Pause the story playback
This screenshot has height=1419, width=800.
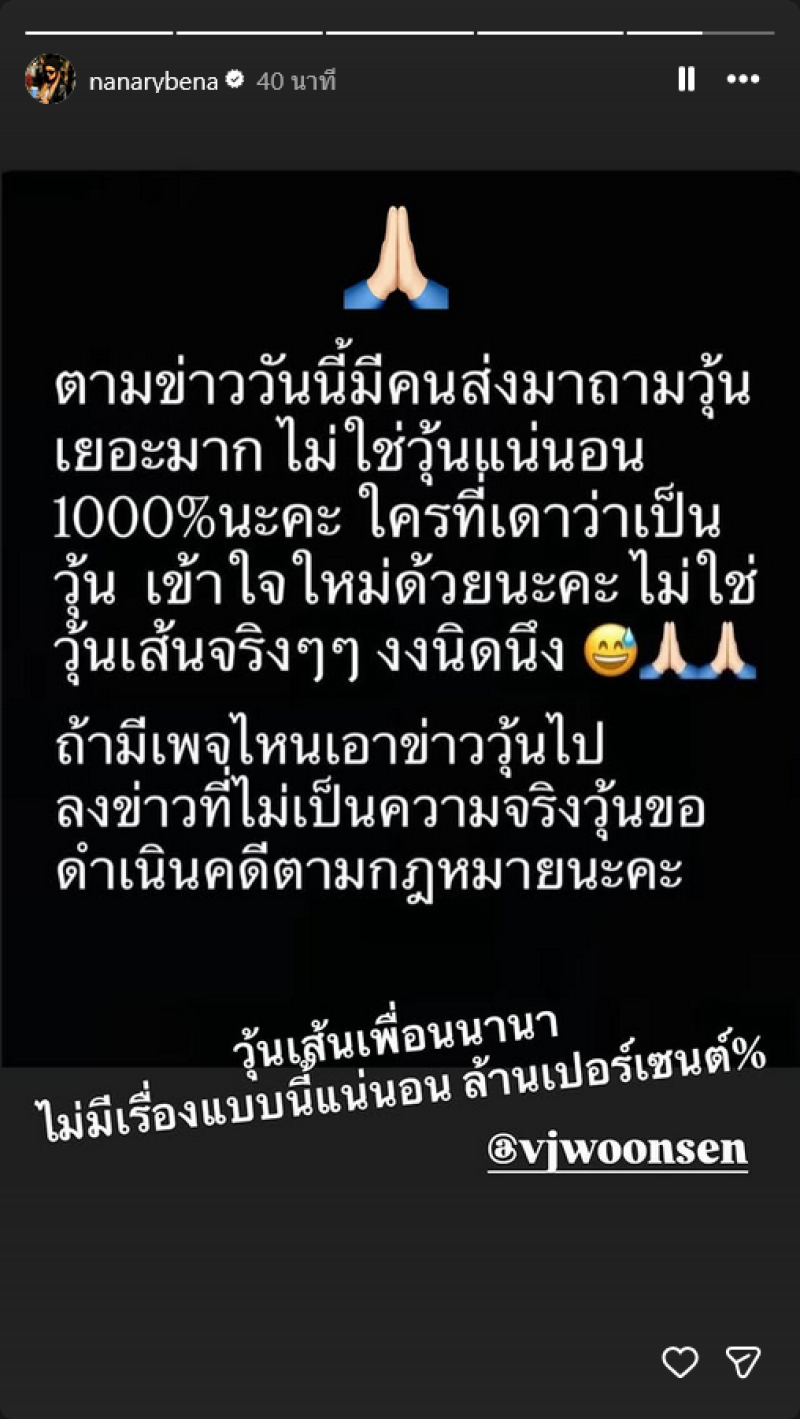686,80
